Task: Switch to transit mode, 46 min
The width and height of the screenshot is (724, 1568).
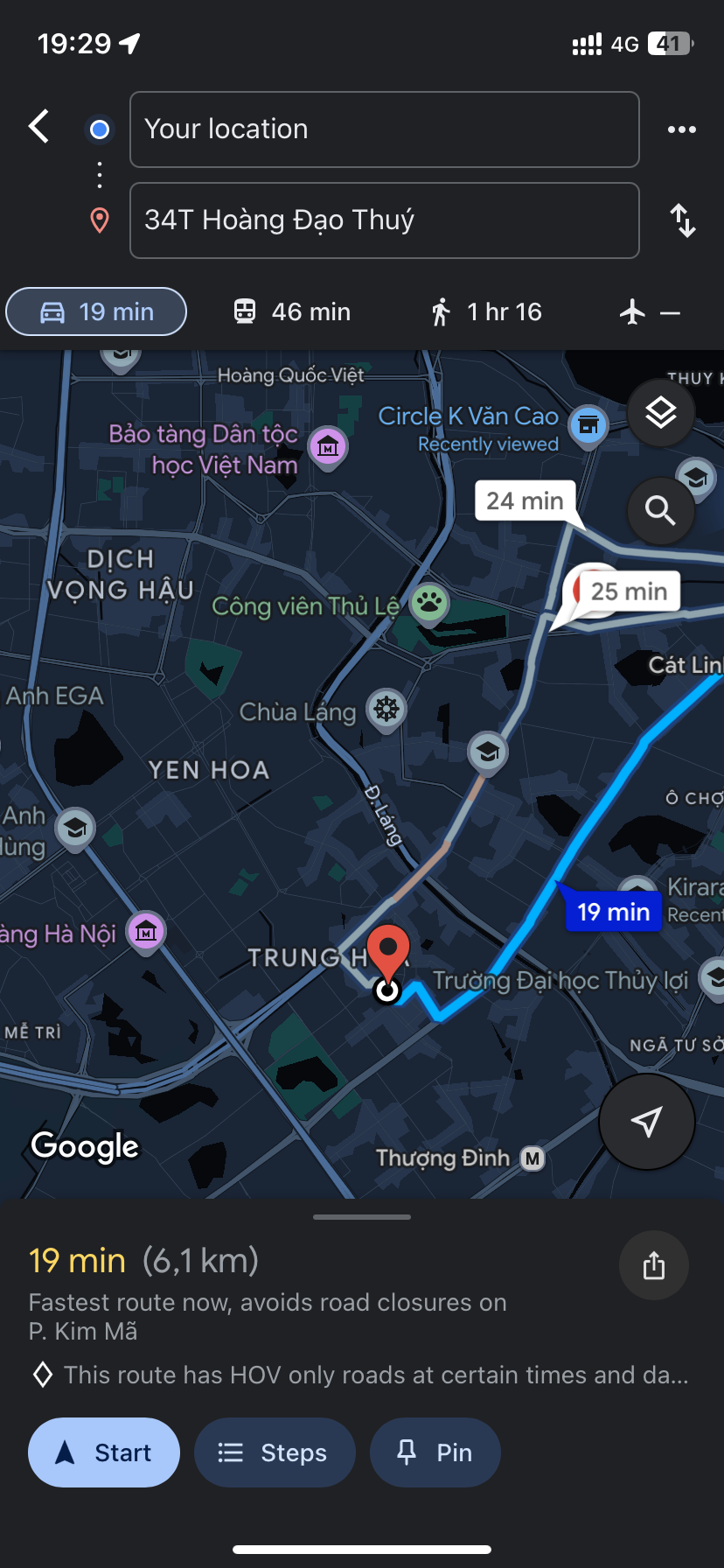Action: click(x=292, y=311)
